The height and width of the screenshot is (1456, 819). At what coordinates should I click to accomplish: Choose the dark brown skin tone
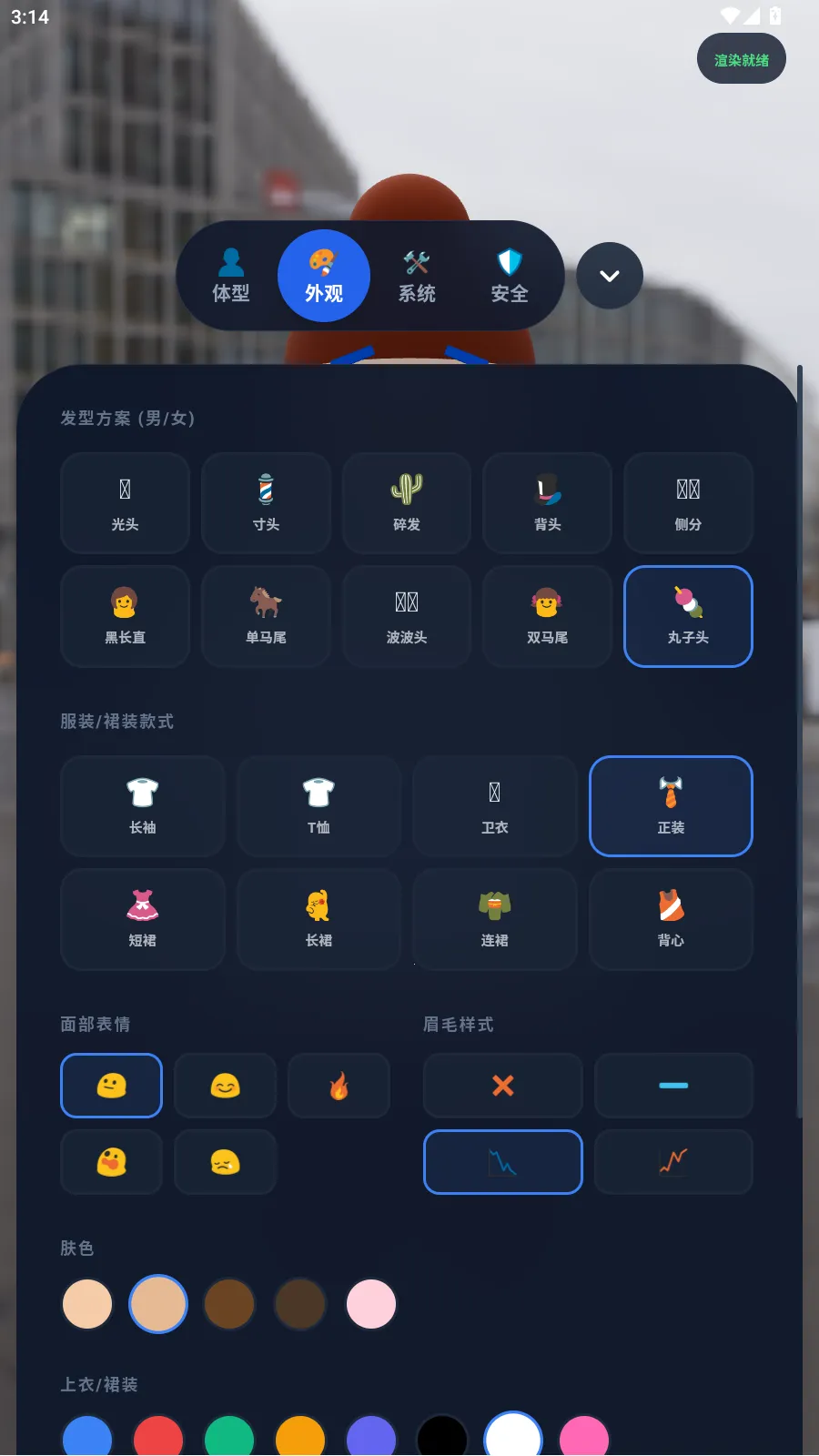(300, 1304)
